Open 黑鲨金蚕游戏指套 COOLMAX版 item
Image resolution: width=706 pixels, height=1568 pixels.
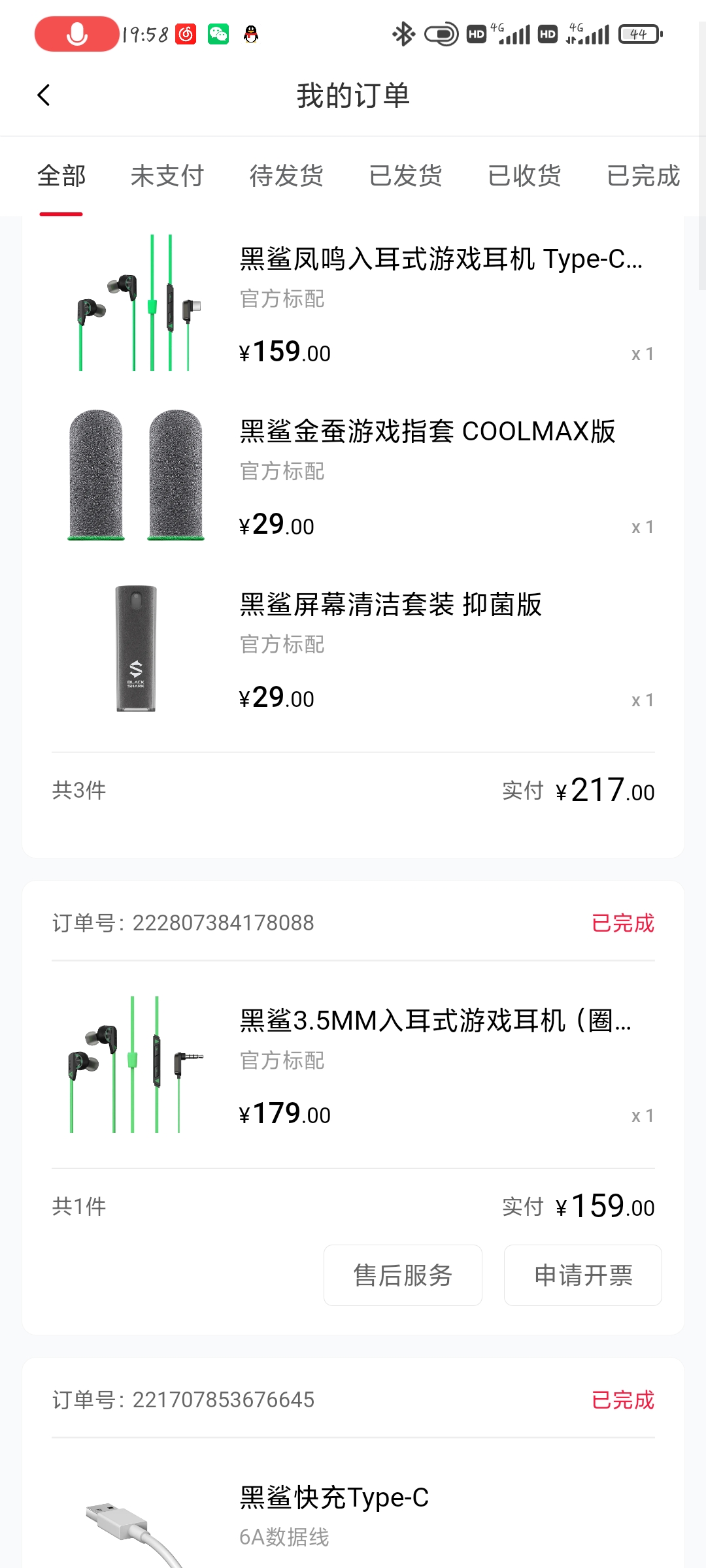(x=353, y=476)
